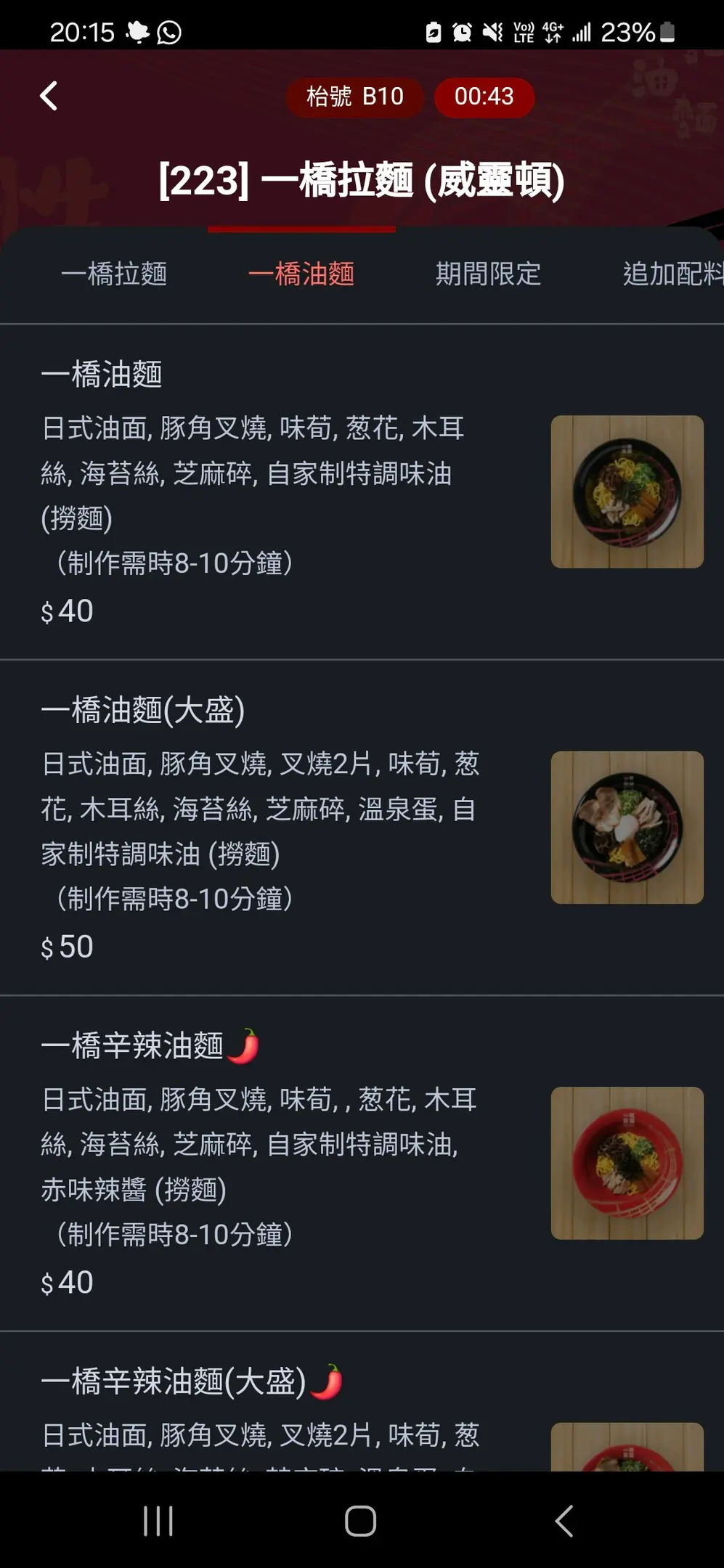
Task: Switch to the 追加配料 tab
Action: (x=672, y=274)
